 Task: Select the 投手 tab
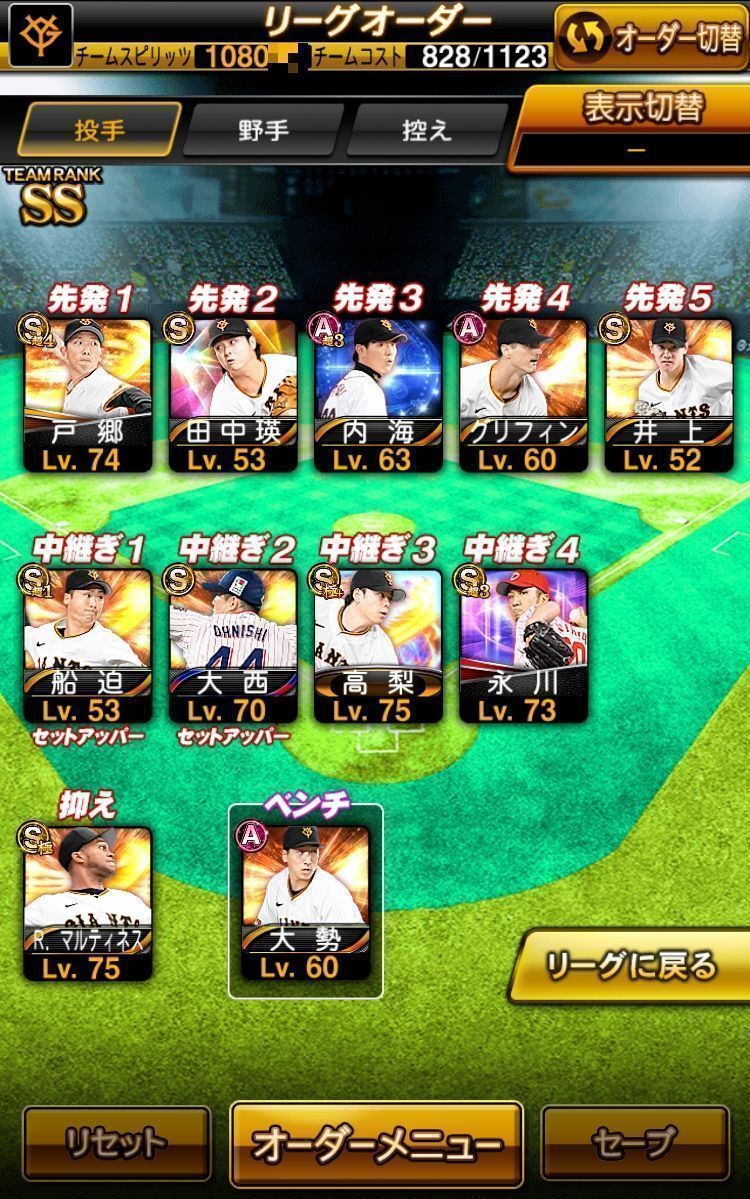tap(99, 130)
